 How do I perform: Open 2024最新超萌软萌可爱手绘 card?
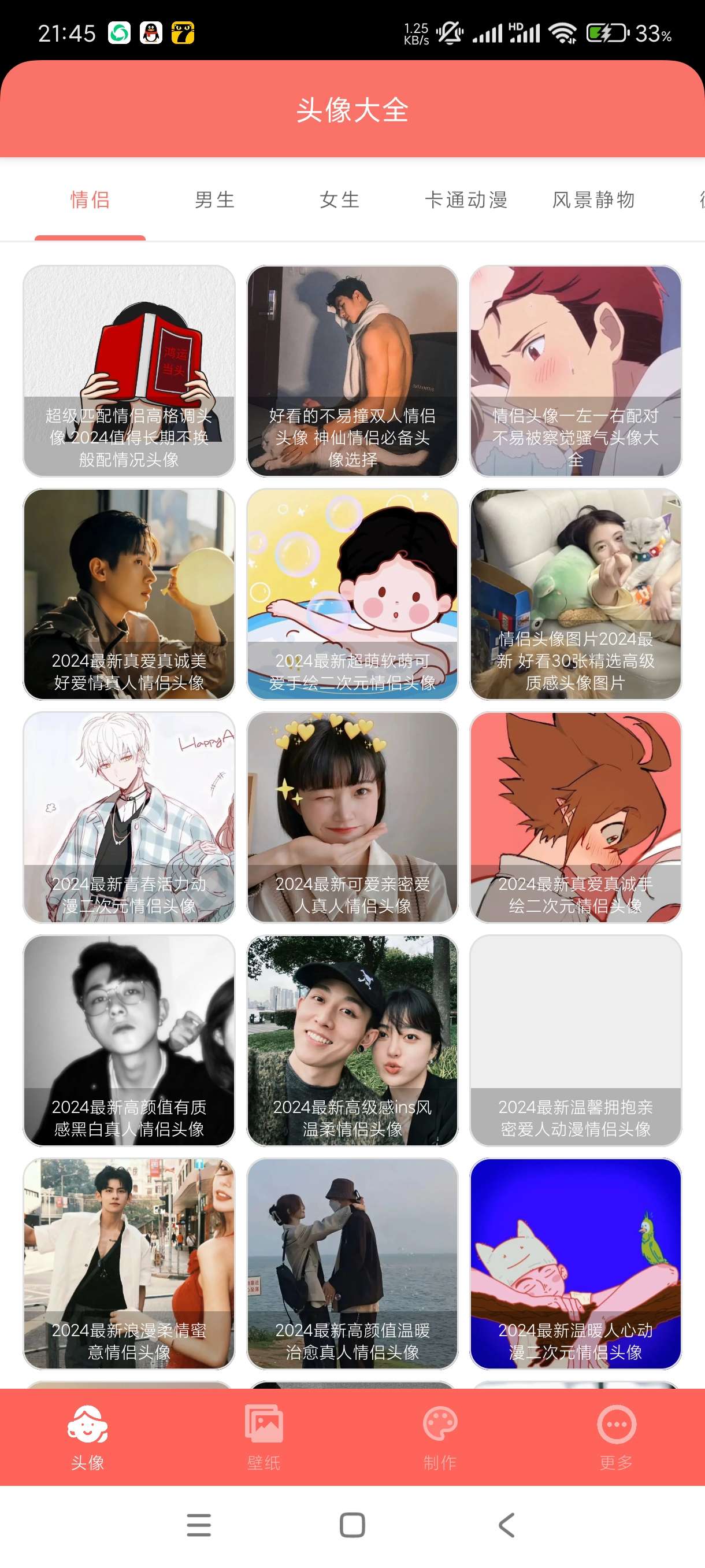pyautogui.click(x=352, y=594)
